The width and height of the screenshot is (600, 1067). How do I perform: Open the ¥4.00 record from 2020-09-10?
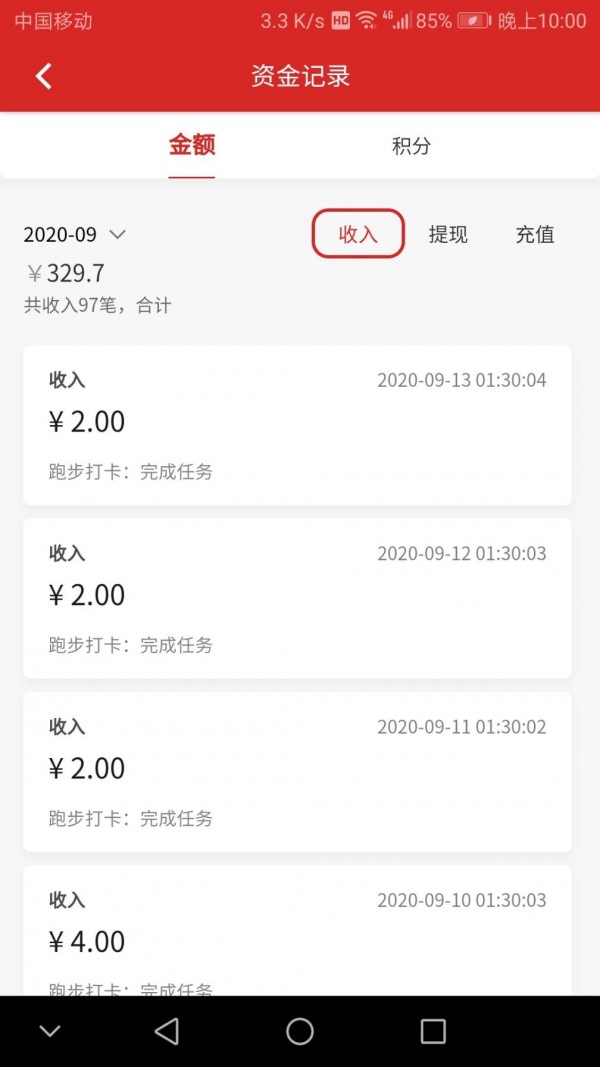[297, 930]
